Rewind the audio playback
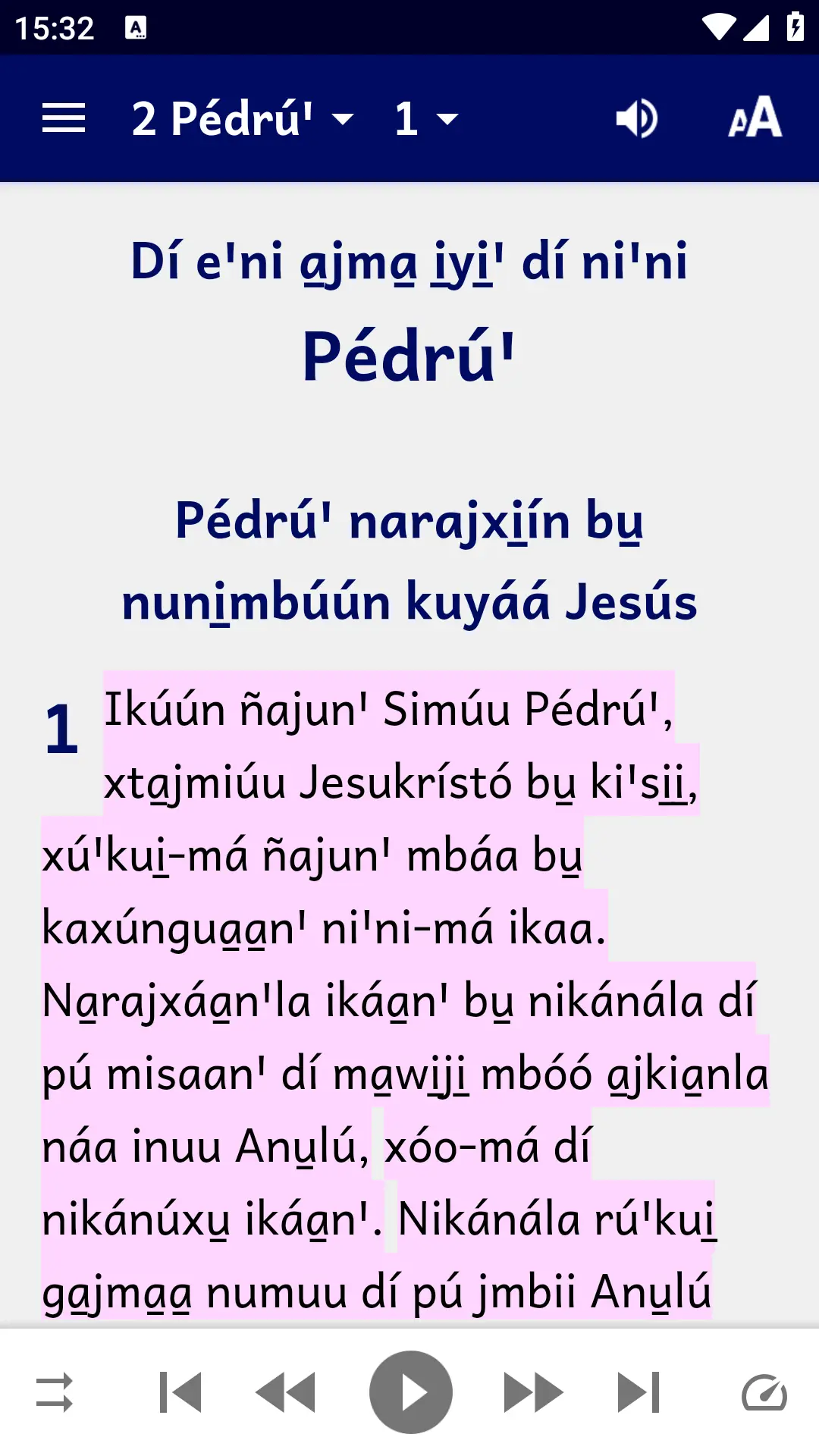The width and height of the screenshot is (819, 1456). pyautogui.click(x=285, y=1392)
